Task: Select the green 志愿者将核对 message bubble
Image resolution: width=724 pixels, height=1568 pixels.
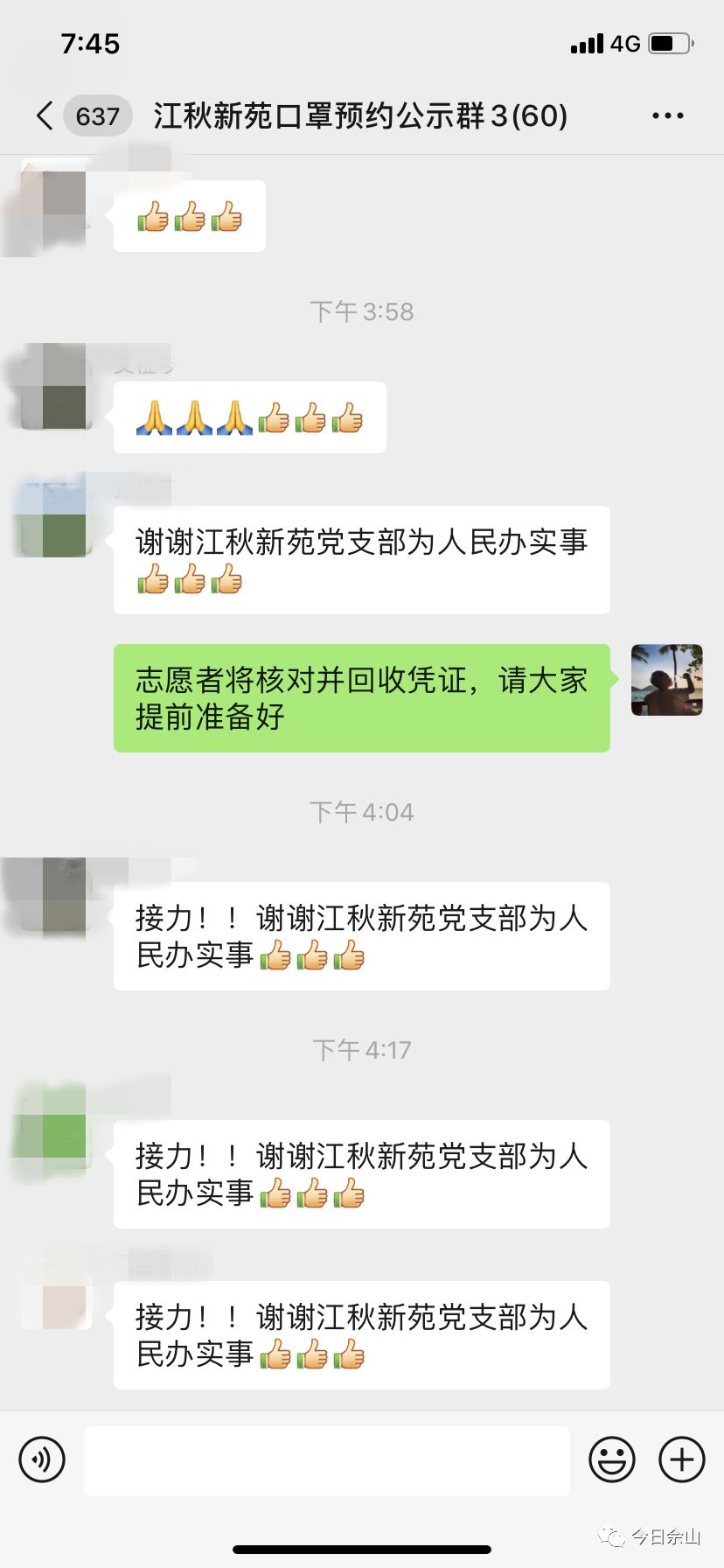Action: 361,697
